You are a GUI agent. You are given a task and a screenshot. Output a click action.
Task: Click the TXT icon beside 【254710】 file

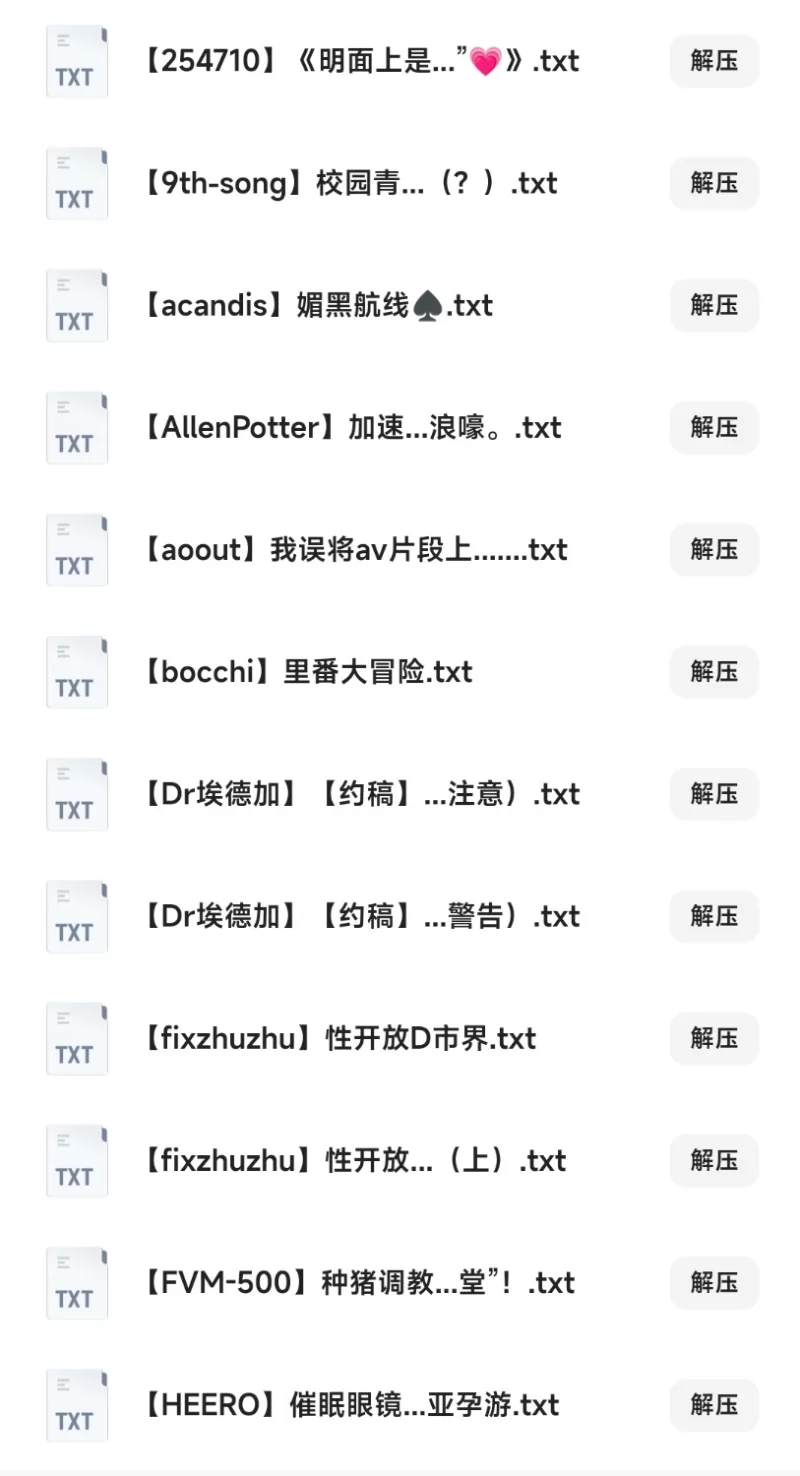[x=77, y=61]
